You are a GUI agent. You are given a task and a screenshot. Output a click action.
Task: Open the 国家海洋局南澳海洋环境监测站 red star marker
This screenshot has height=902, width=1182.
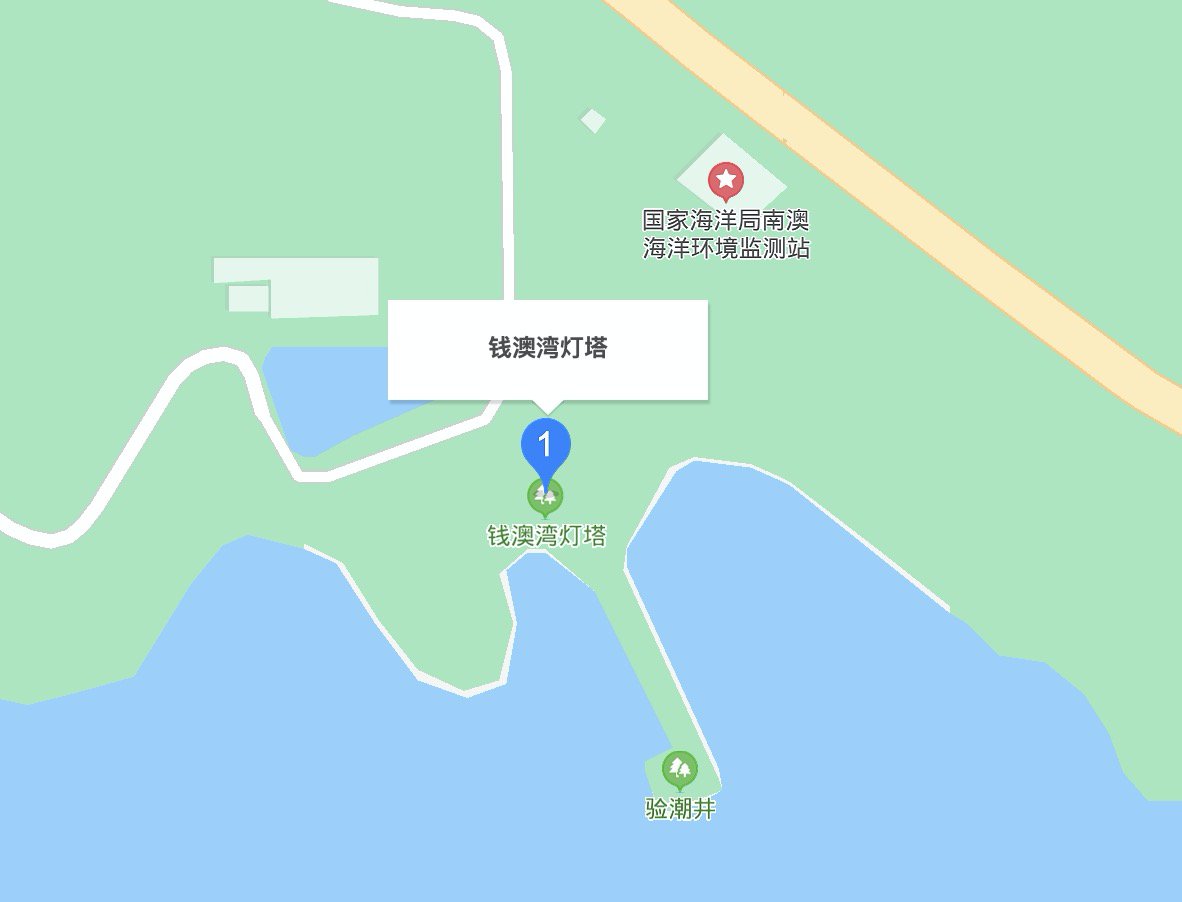(726, 182)
